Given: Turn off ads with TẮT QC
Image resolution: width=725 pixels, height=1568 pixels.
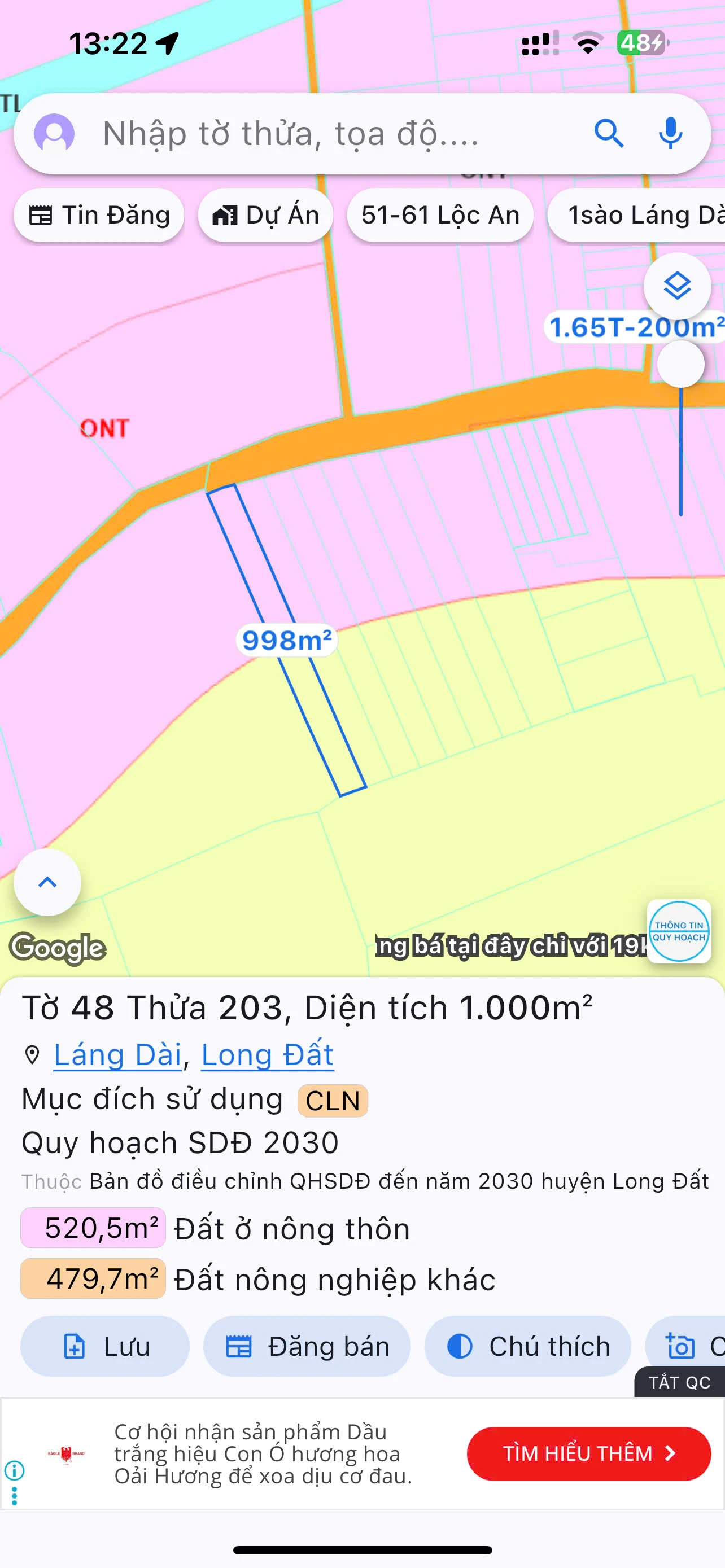Looking at the screenshot, I should [x=679, y=1382].
